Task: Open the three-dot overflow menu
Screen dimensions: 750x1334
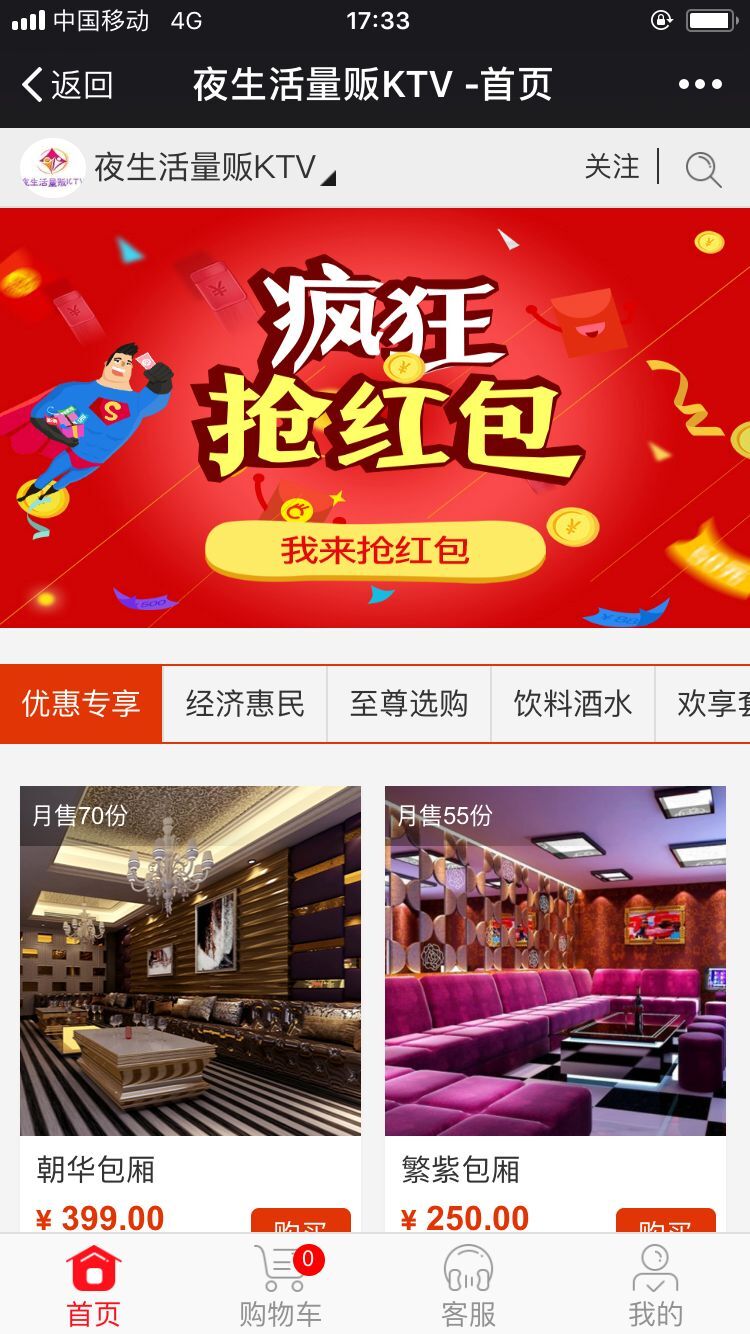Action: 700,85
